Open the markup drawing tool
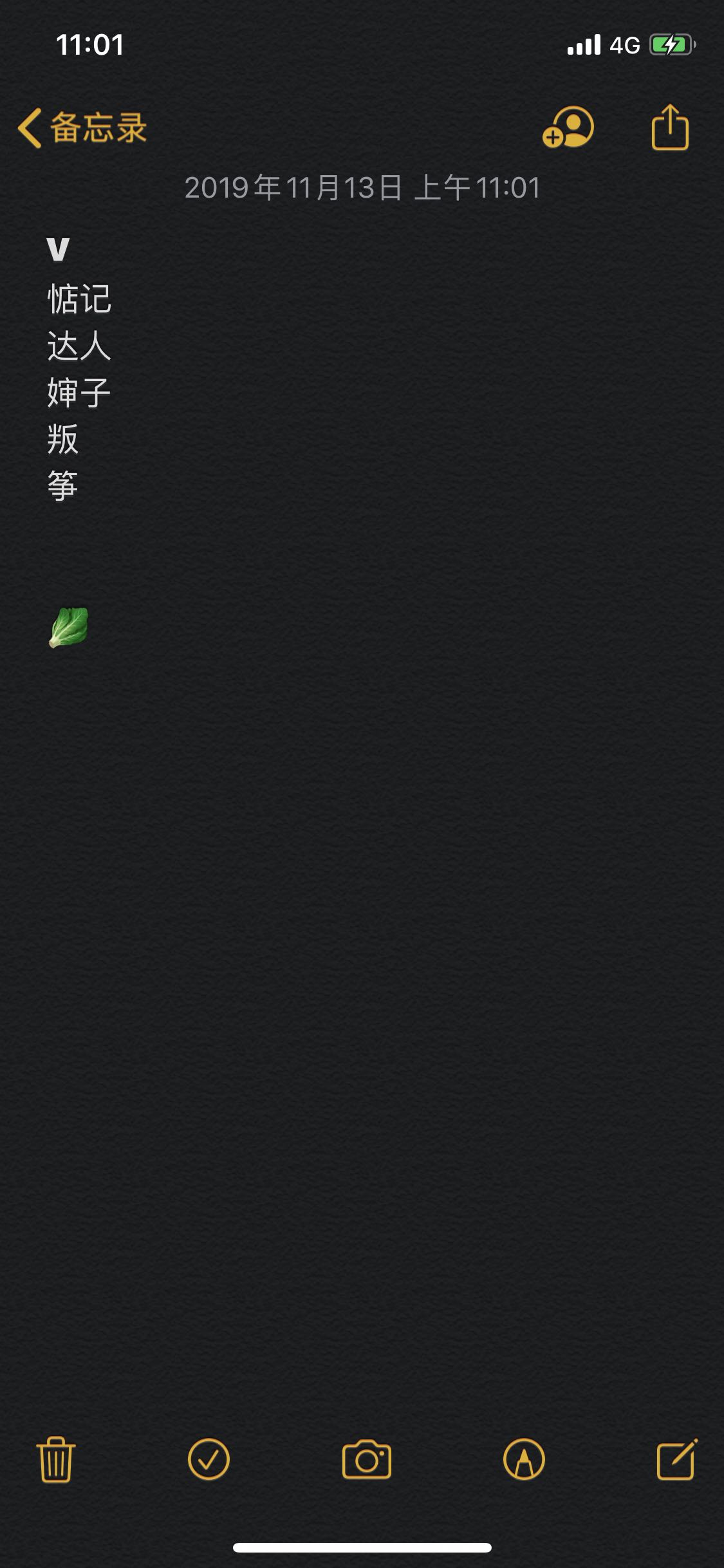 (x=524, y=1459)
